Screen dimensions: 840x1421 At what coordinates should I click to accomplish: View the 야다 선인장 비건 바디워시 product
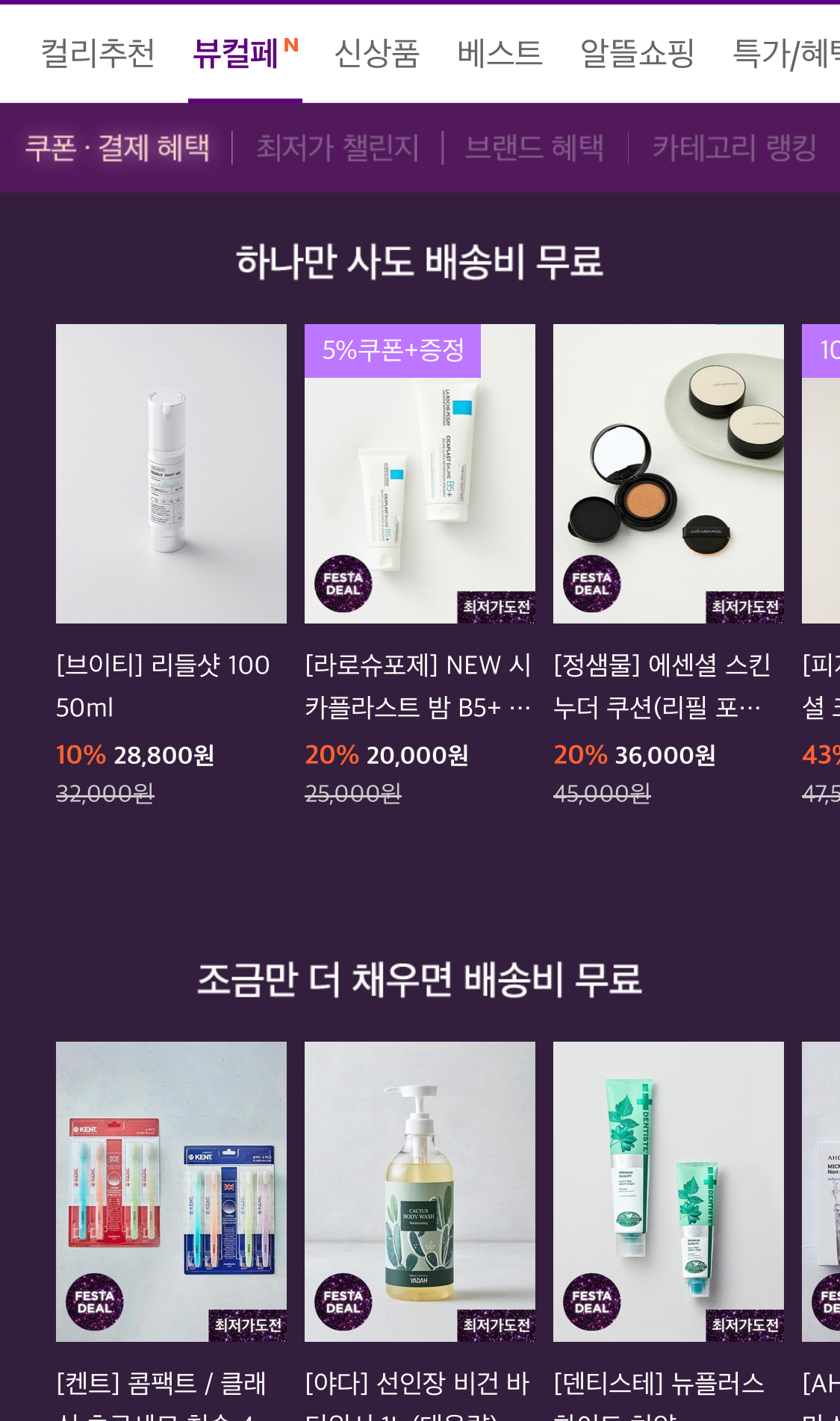(420, 1231)
